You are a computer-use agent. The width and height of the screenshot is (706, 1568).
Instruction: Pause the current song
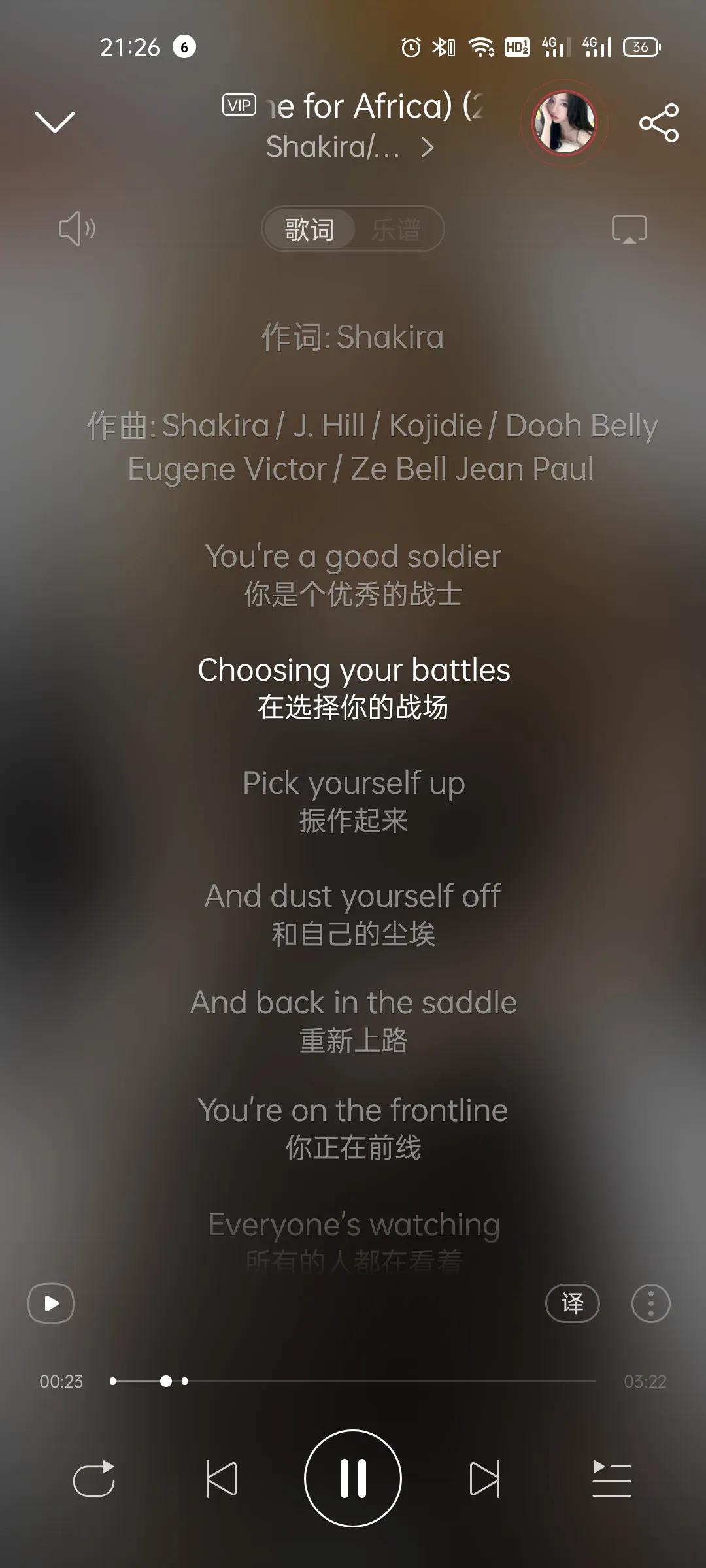(x=353, y=1478)
